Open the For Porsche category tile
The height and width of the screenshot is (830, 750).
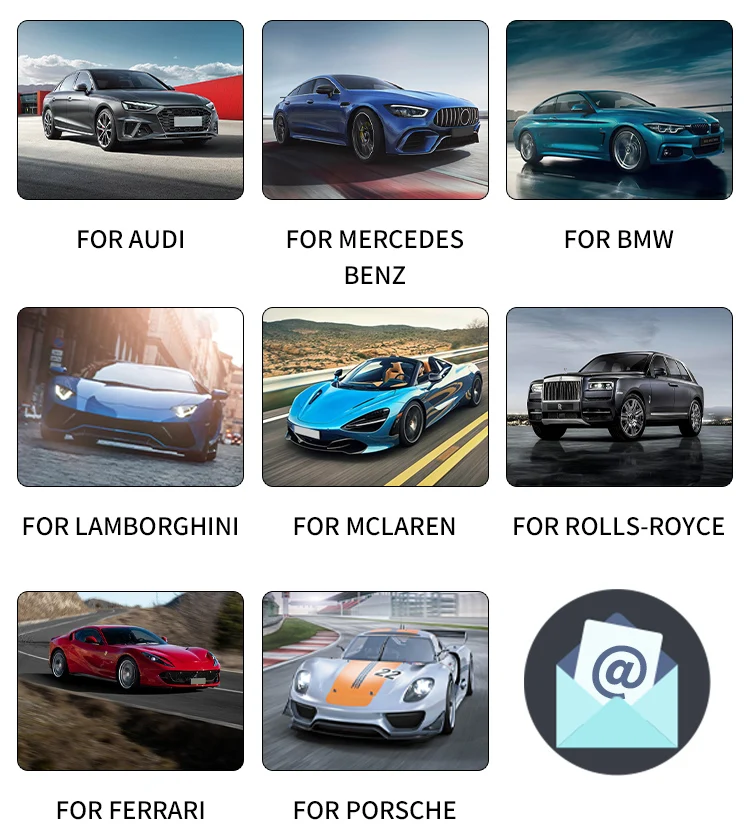pos(375,681)
